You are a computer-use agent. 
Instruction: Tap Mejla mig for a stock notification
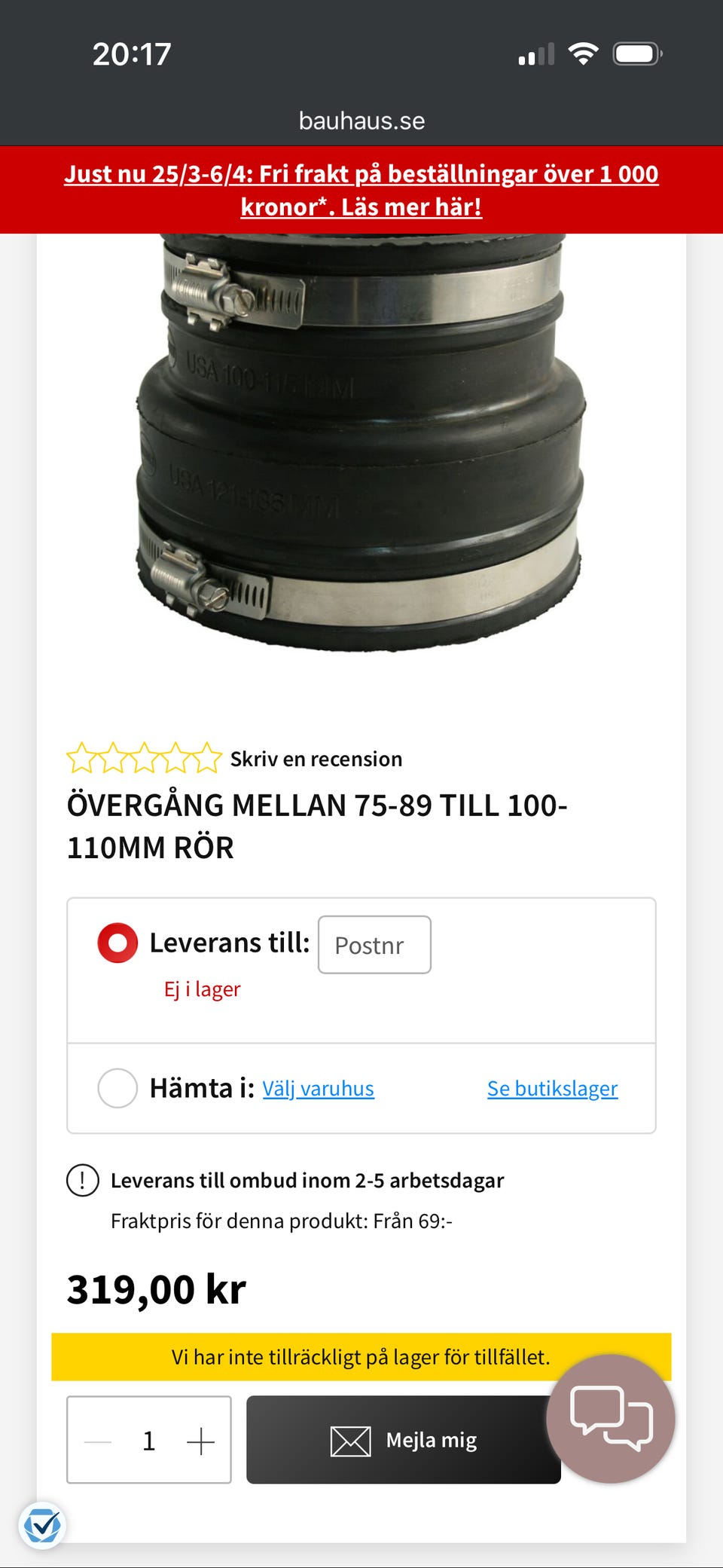(x=404, y=1440)
